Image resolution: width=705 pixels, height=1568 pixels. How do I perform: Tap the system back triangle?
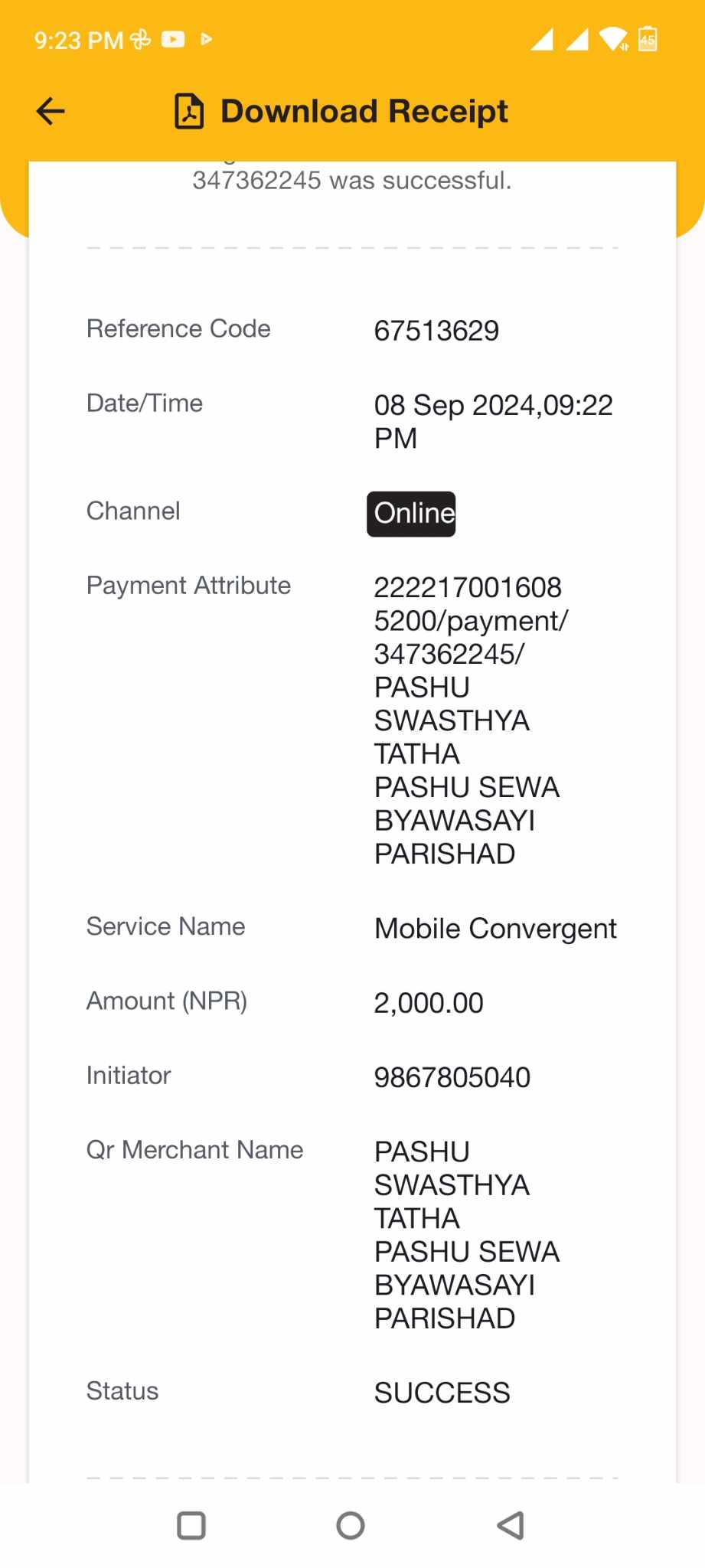click(x=511, y=1525)
